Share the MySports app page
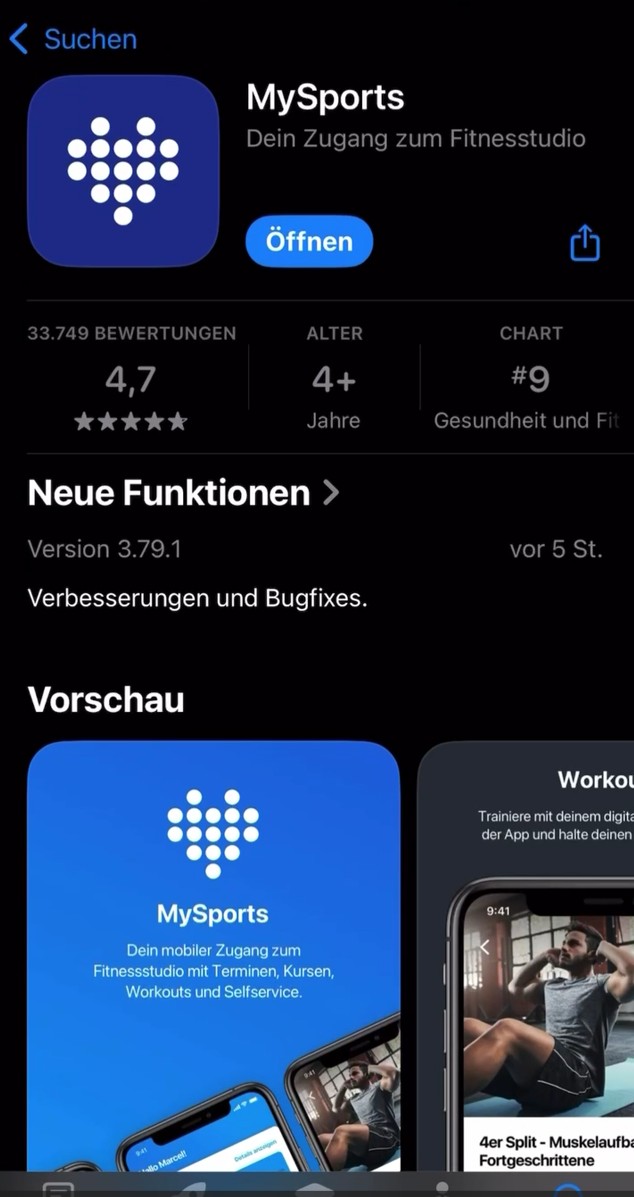Screen dimensions: 634x1197 pyautogui.click(x=584, y=243)
